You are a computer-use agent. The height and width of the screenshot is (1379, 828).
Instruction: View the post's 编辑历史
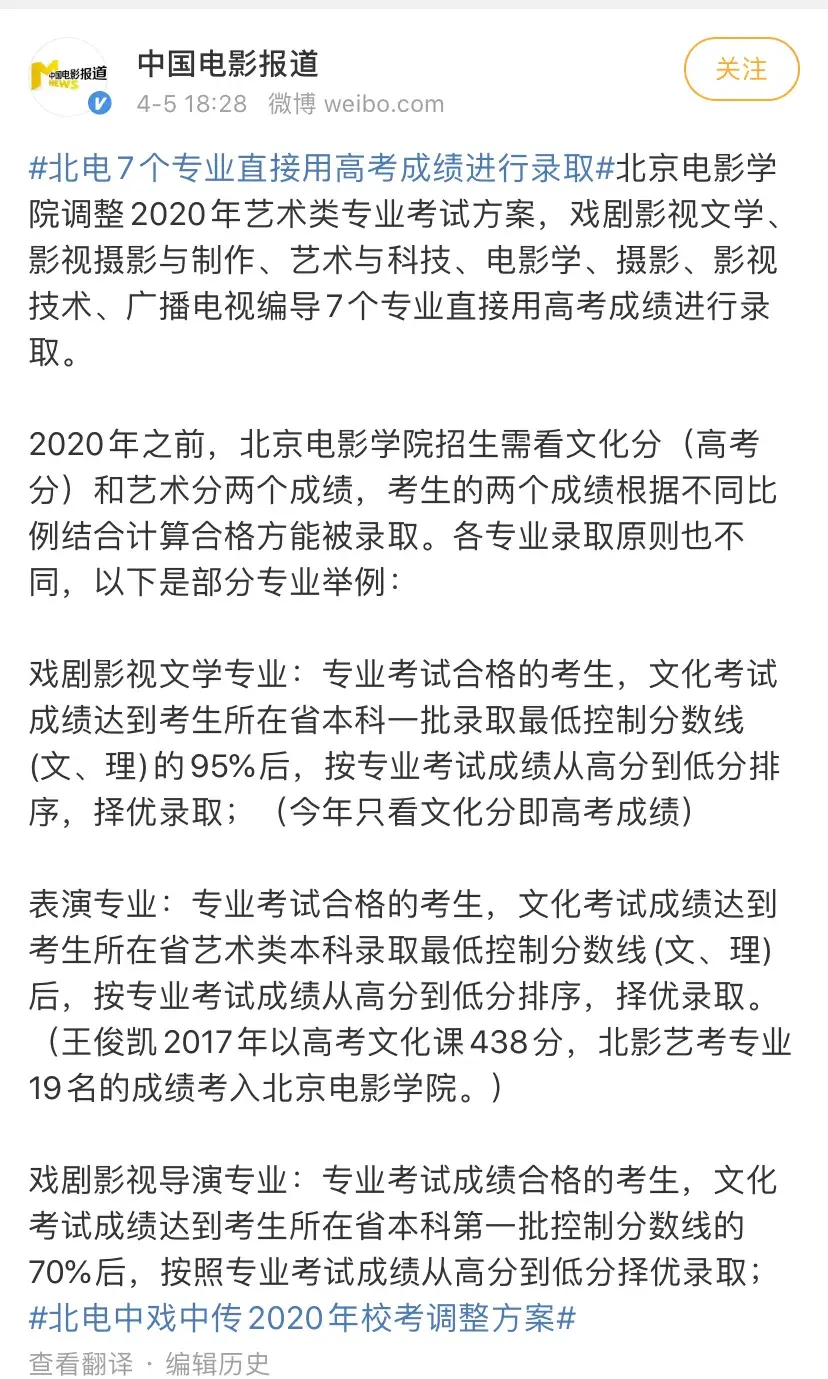pos(217,1362)
